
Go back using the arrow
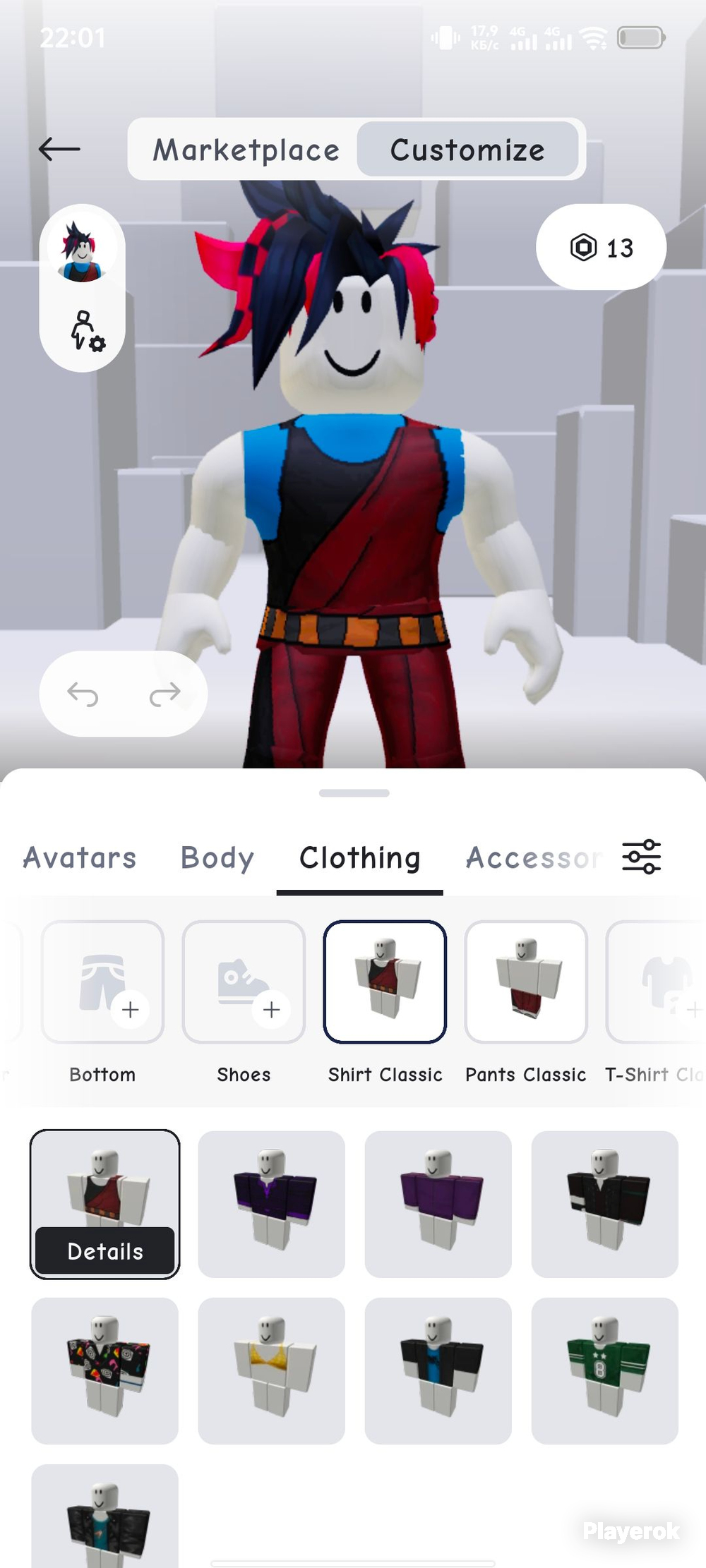[x=59, y=149]
